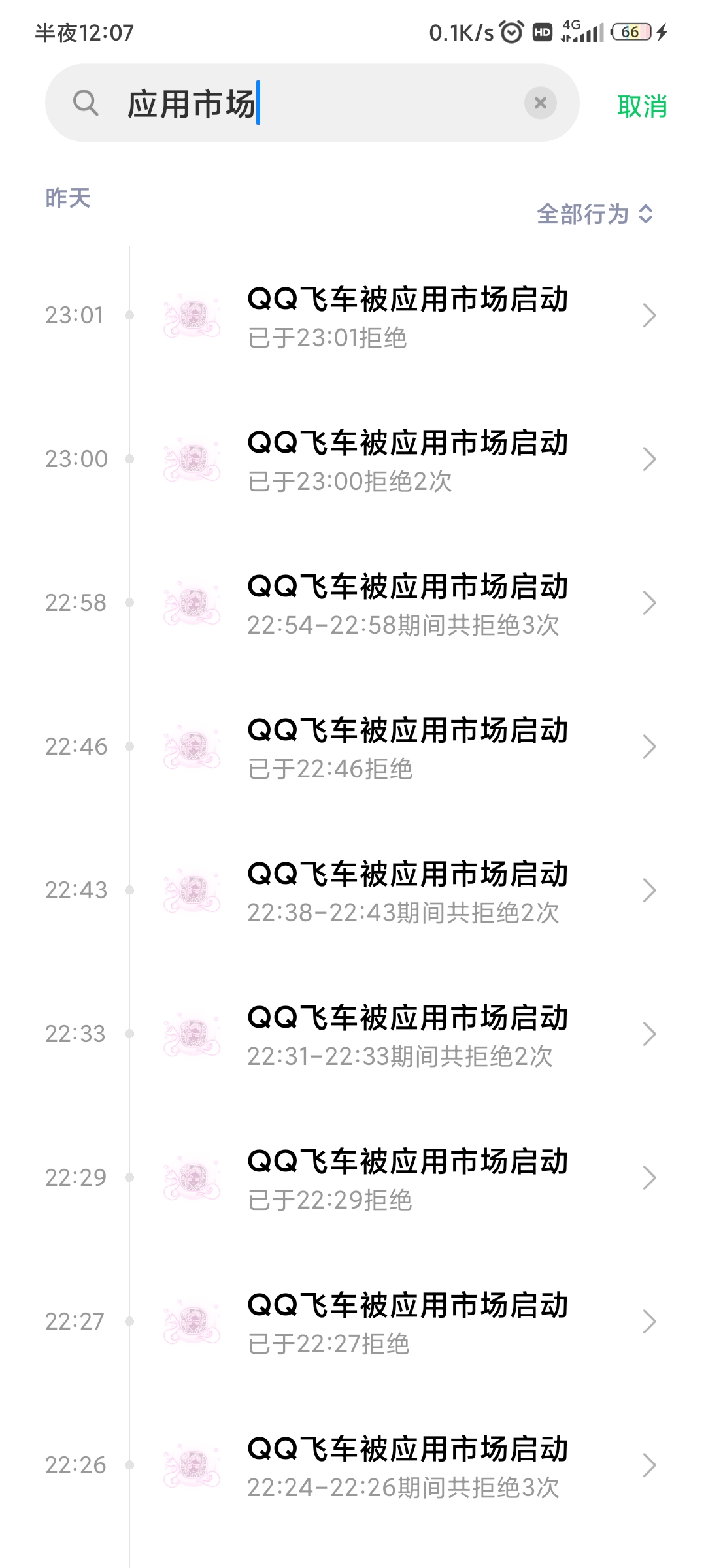Open the 22:46 QQ飞车 rejection record
Screen dimensions: 706x1568
click(x=407, y=747)
